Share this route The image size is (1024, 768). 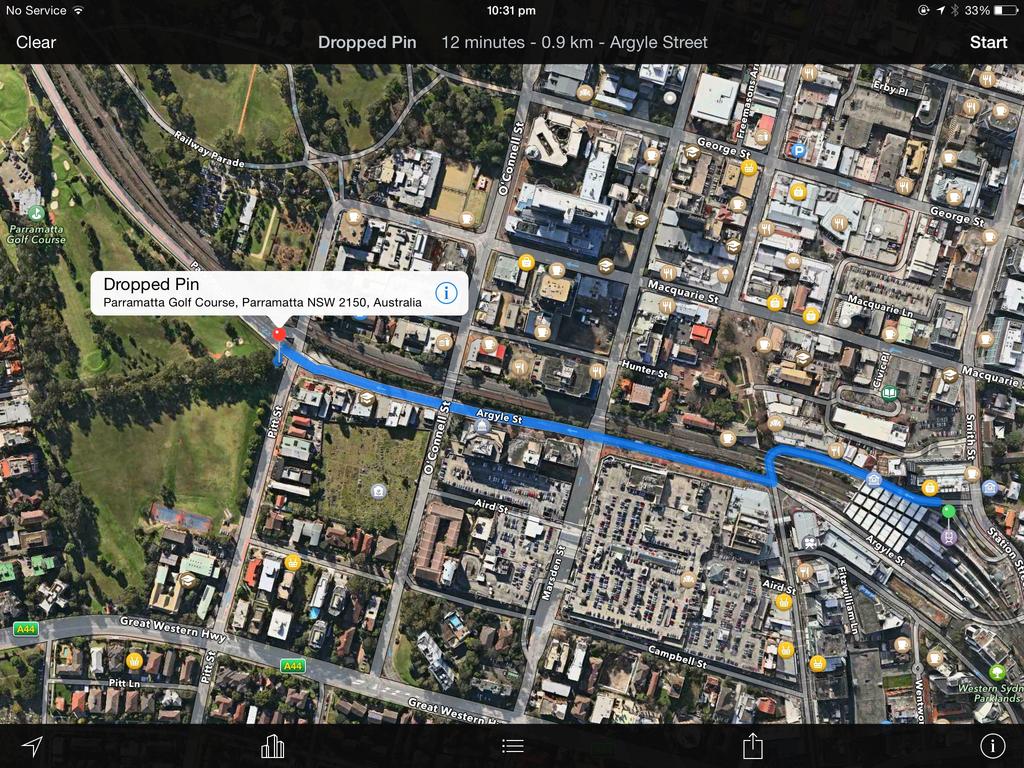tap(753, 746)
